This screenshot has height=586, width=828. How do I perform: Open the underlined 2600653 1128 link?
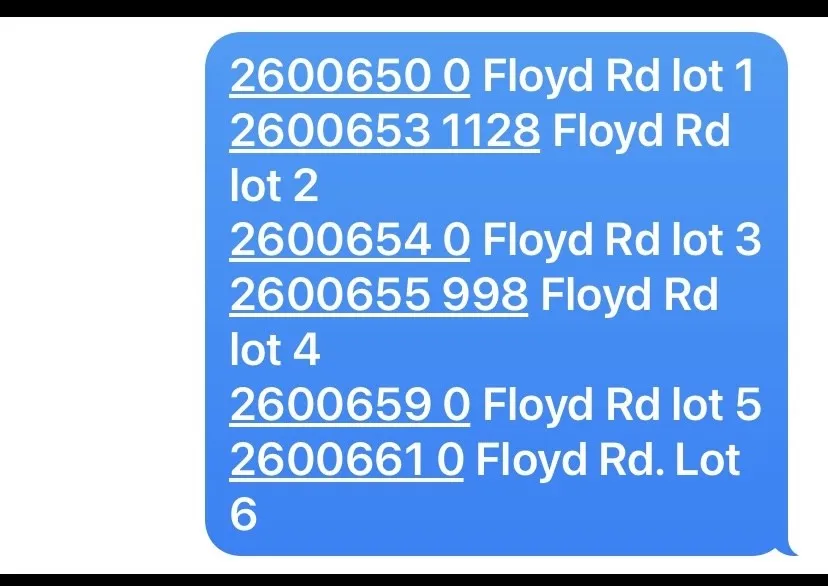click(x=384, y=131)
